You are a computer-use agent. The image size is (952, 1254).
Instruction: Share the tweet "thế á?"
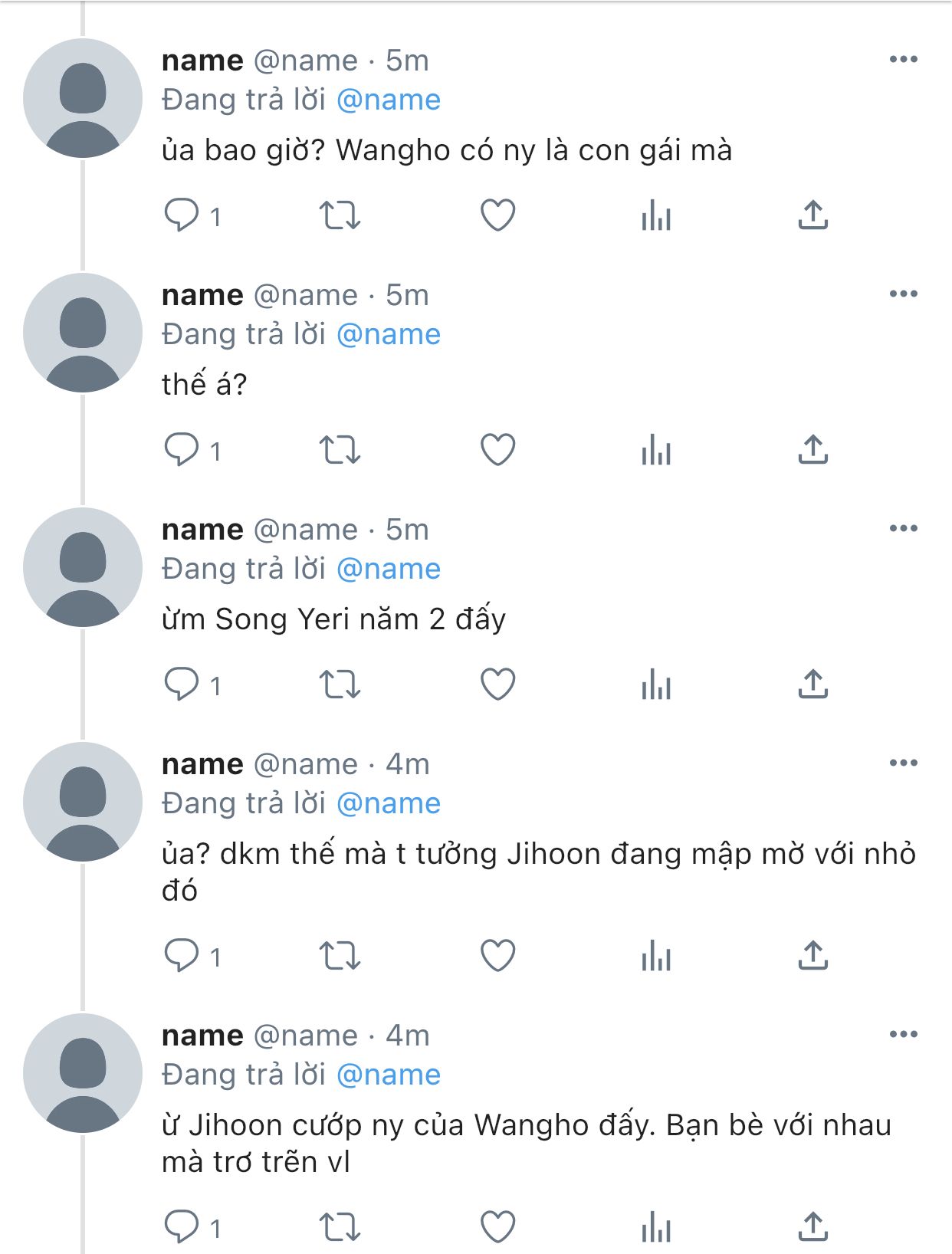click(x=812, y=450)
